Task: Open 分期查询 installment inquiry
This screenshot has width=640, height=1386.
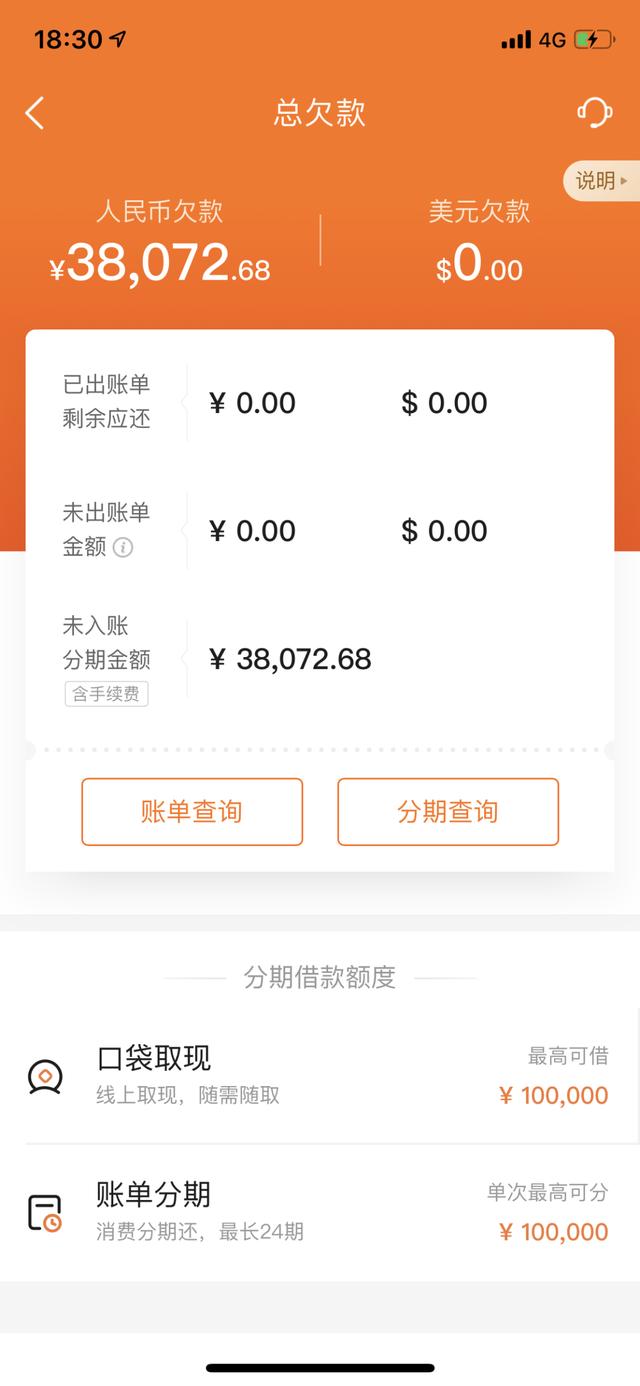Action: click(x=448, y=812)
